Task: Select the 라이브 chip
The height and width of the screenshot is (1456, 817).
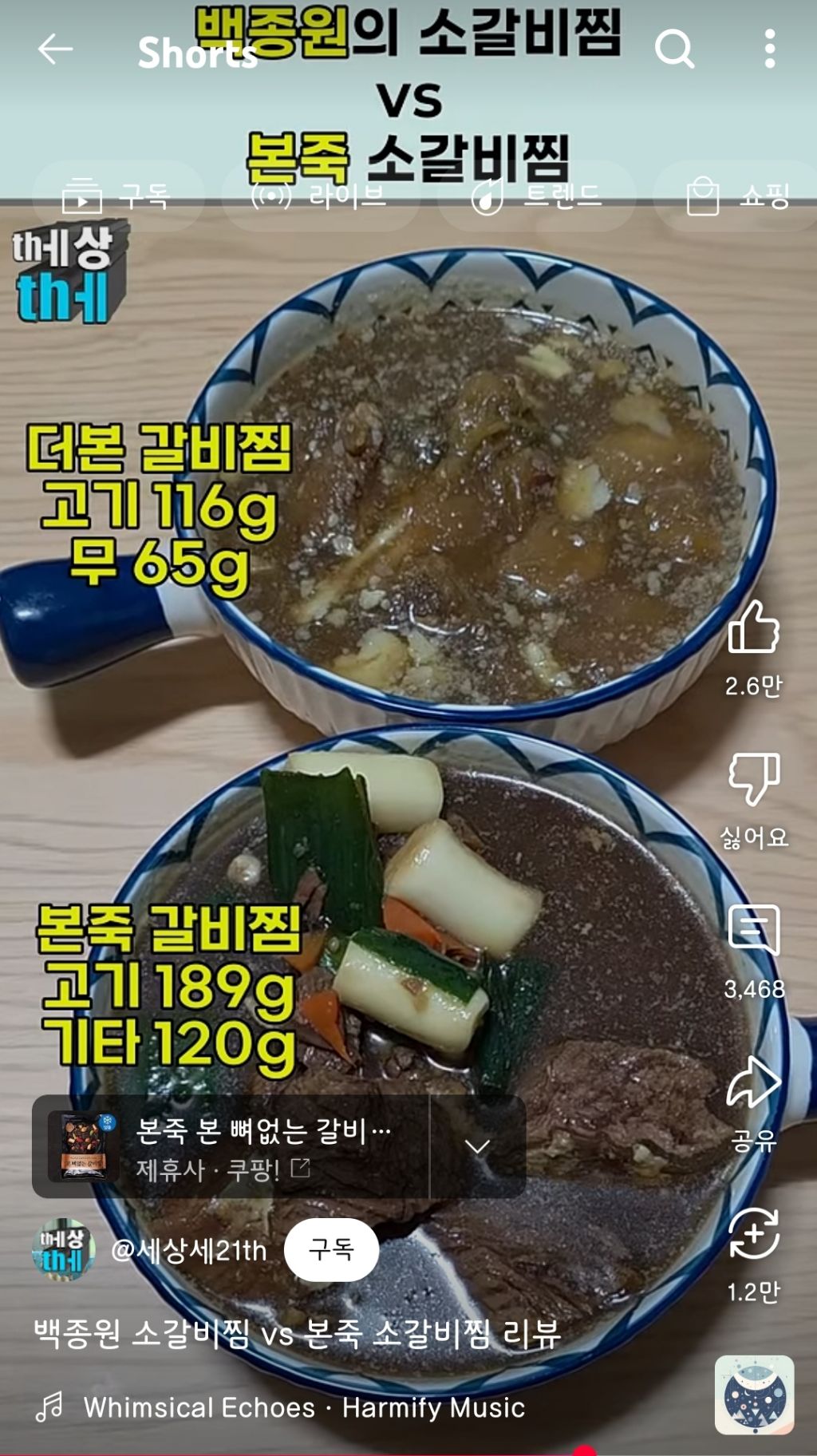Action: click(x=320, y=196)
